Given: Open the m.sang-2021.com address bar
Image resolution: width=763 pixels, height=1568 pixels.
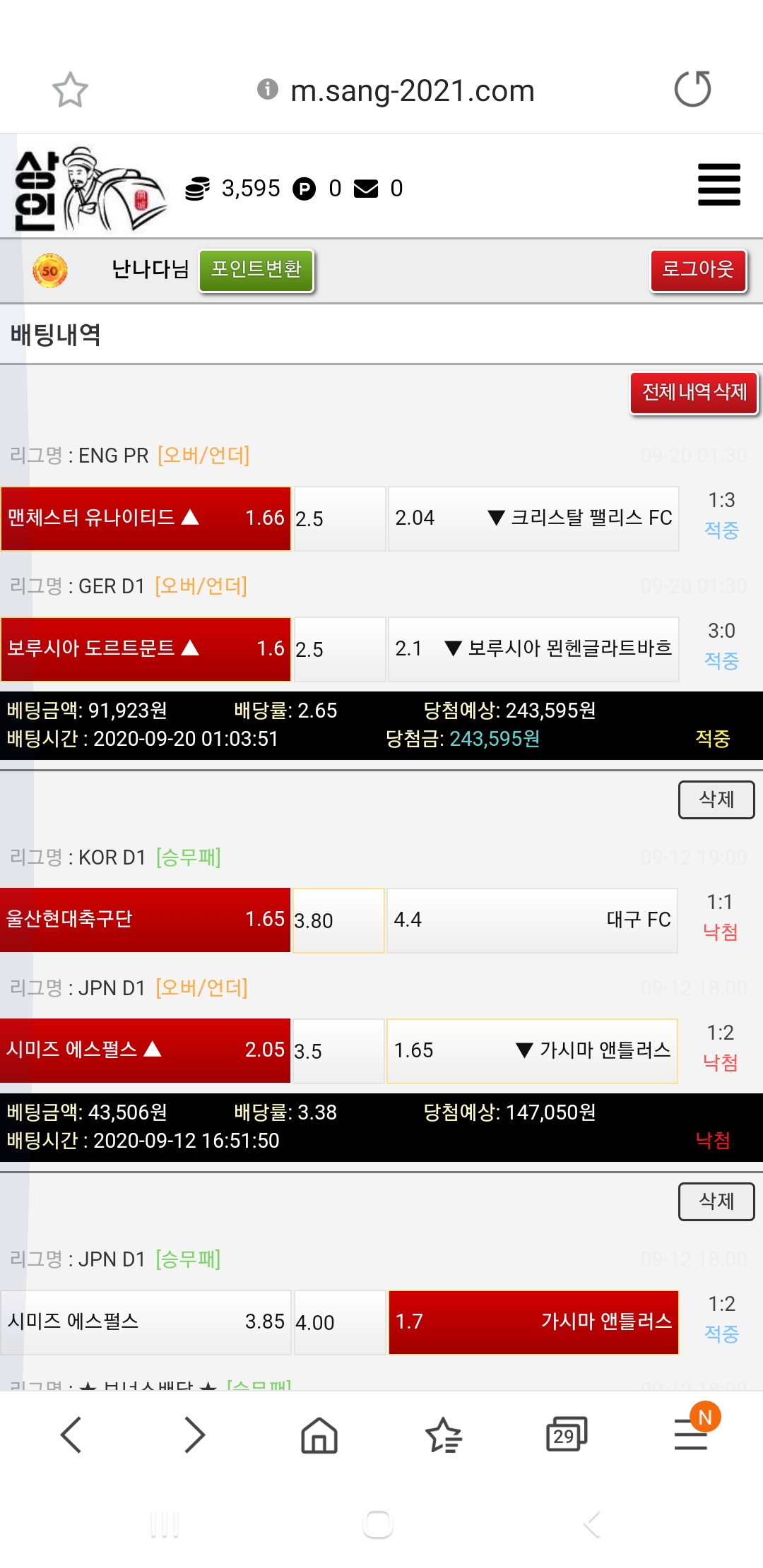Looking at the screenshot, I should pos(413,90).
